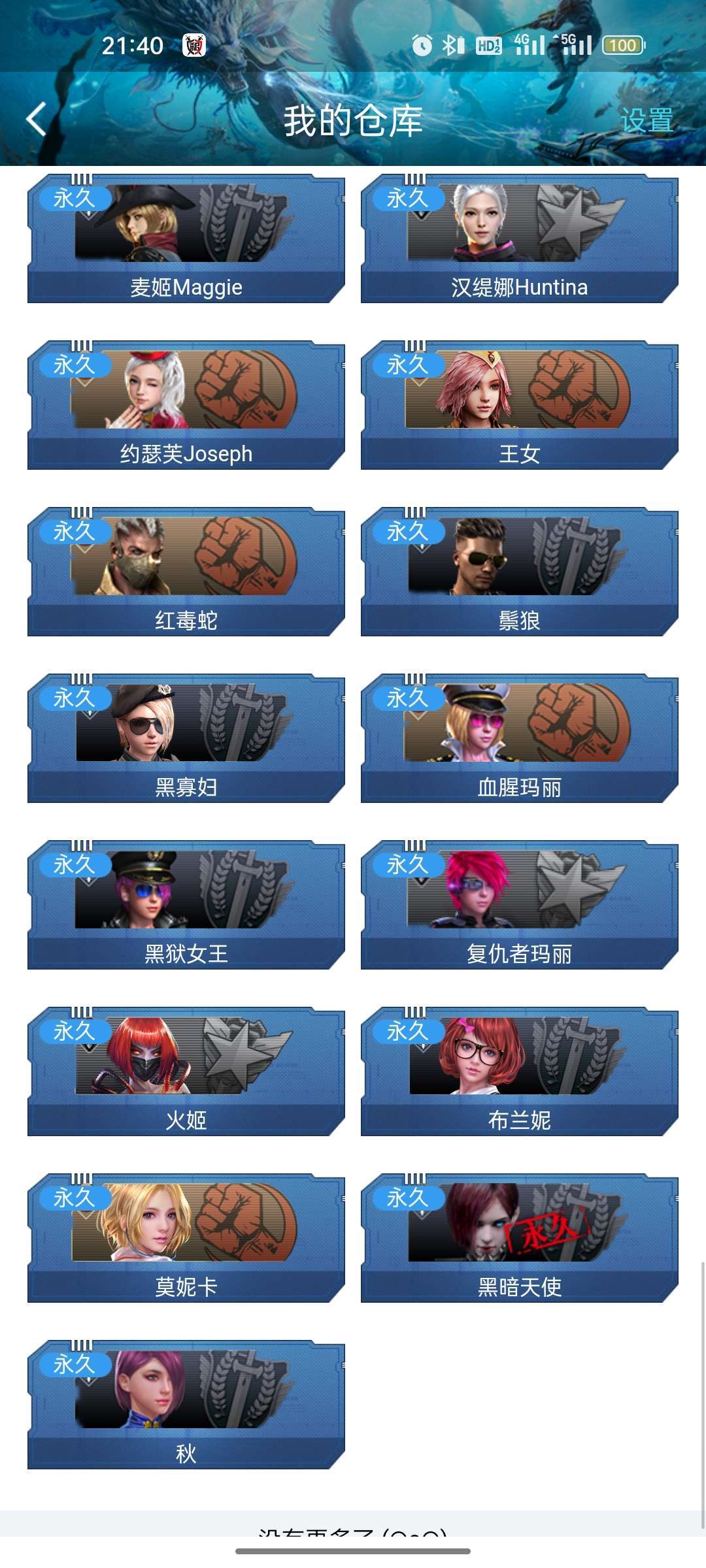The image size is (706, 1568).
Task: Open the 布兰妮 card
Action: [520, 1071]
